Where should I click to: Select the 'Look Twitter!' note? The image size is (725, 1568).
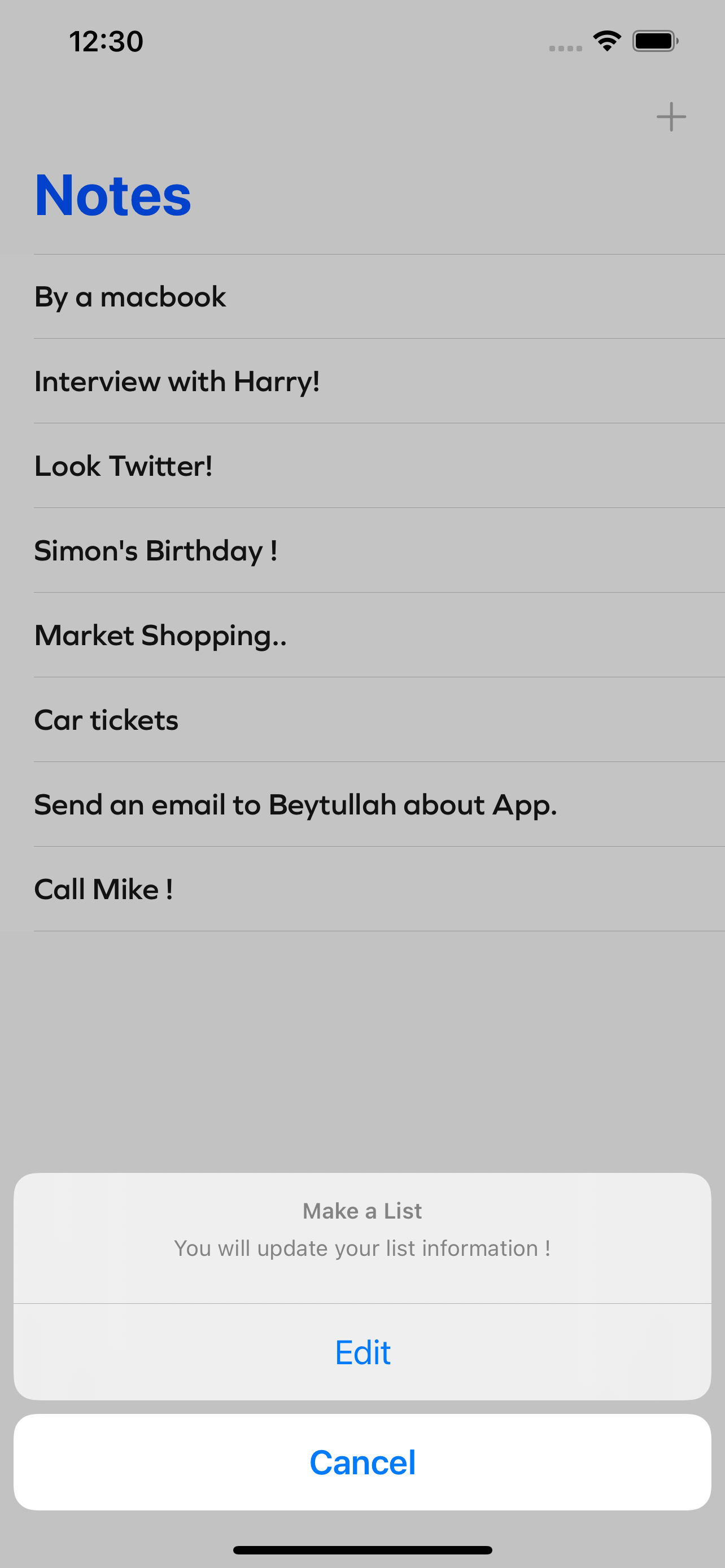(123, 465)
